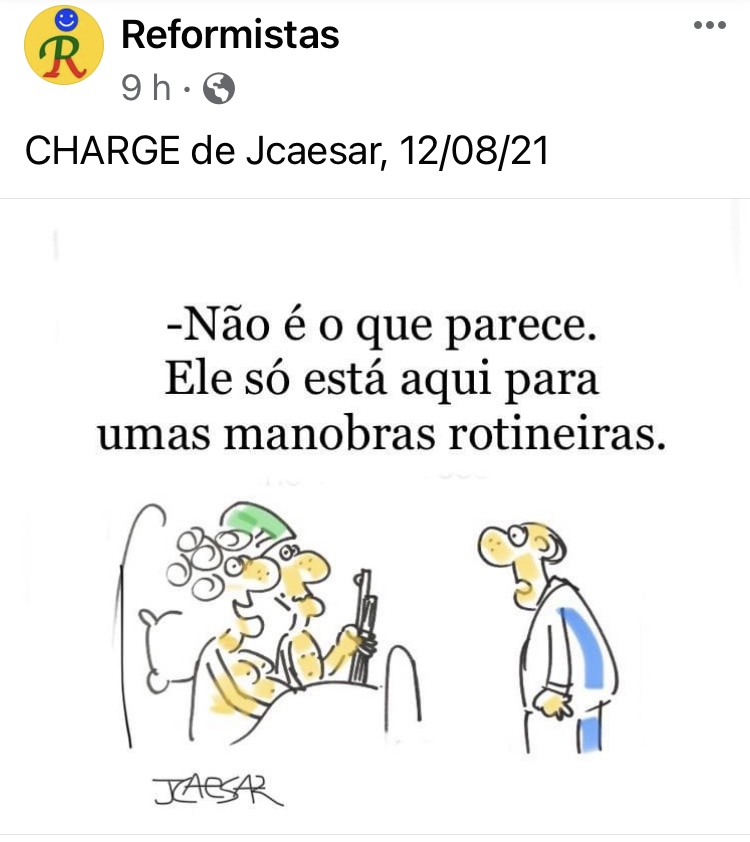Tap the Reformistas profile picture

(x=63, y=46)
